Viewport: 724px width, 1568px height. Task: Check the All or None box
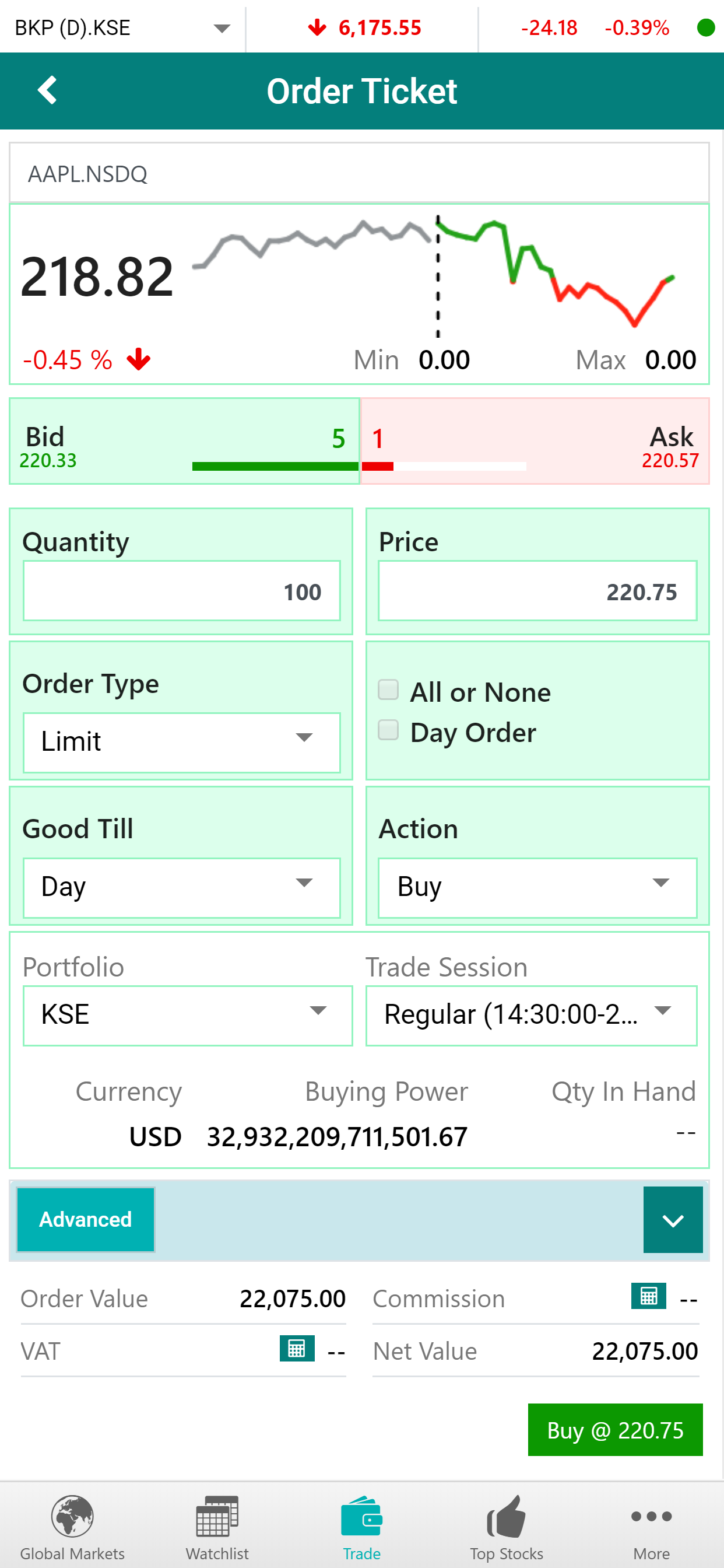point(388,691)
